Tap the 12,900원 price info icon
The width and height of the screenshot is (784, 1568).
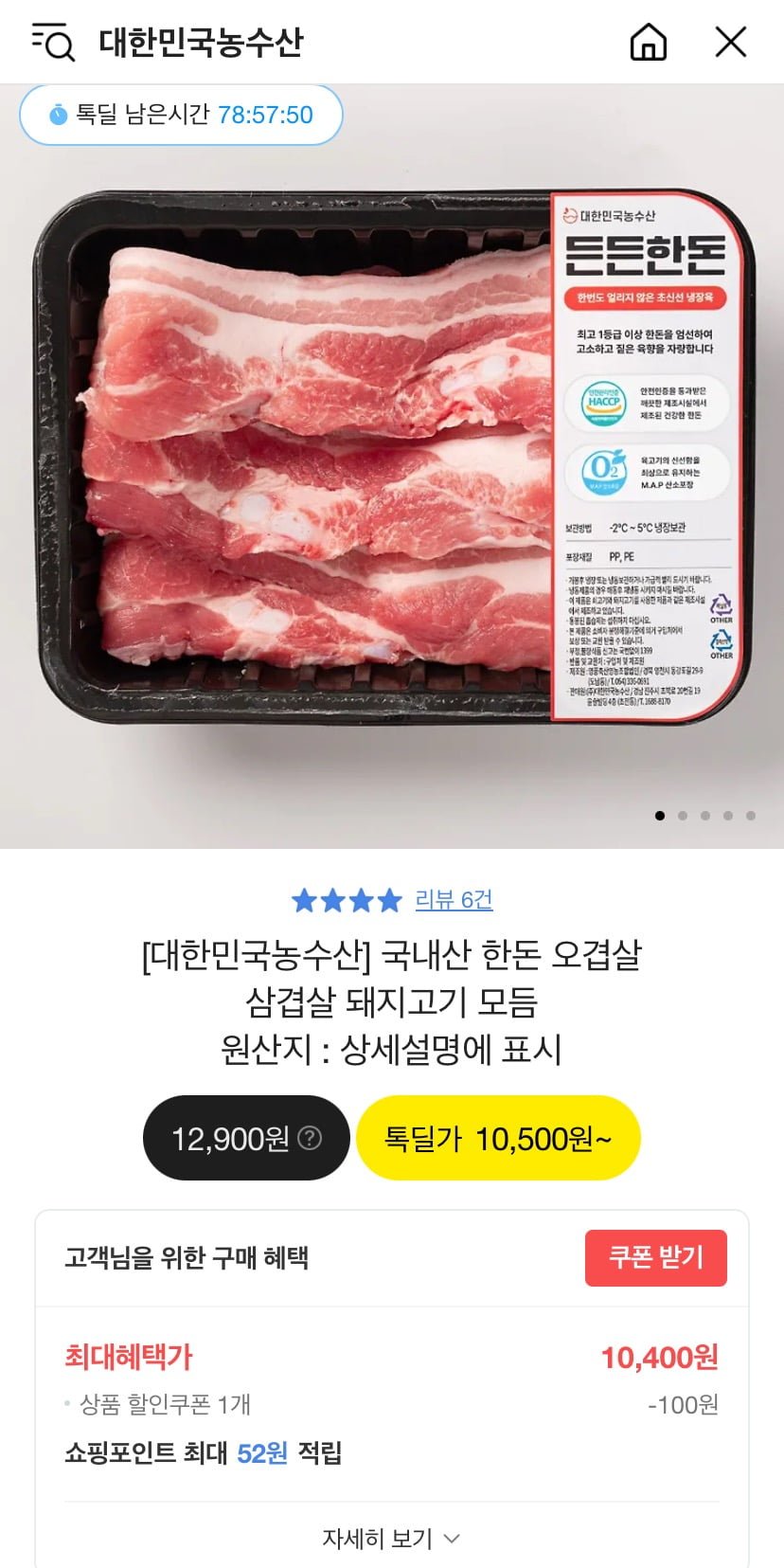point(310,1138)
